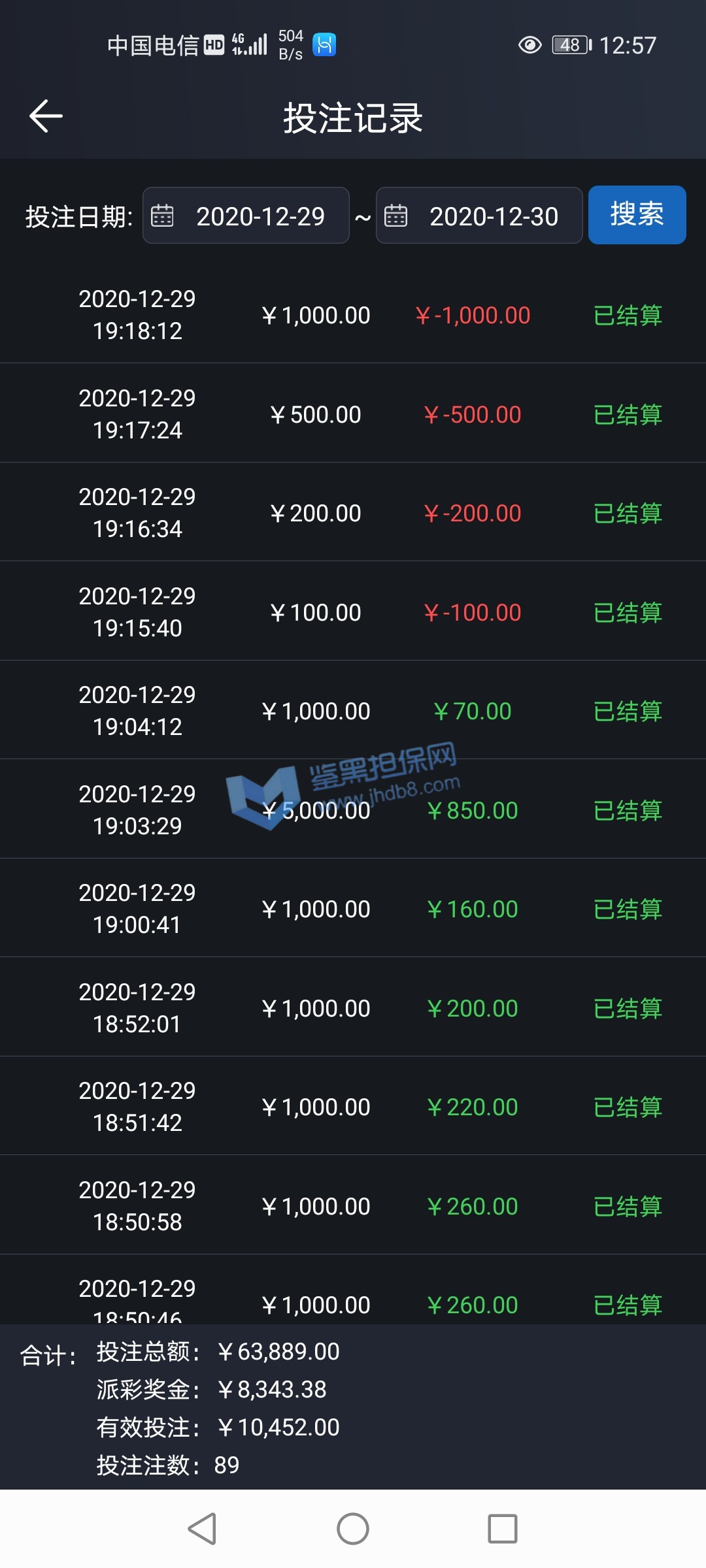Go back from the 投注记录 page
Image resolution: width=706 pixels, height=1568 pixels.
point(46,116)
